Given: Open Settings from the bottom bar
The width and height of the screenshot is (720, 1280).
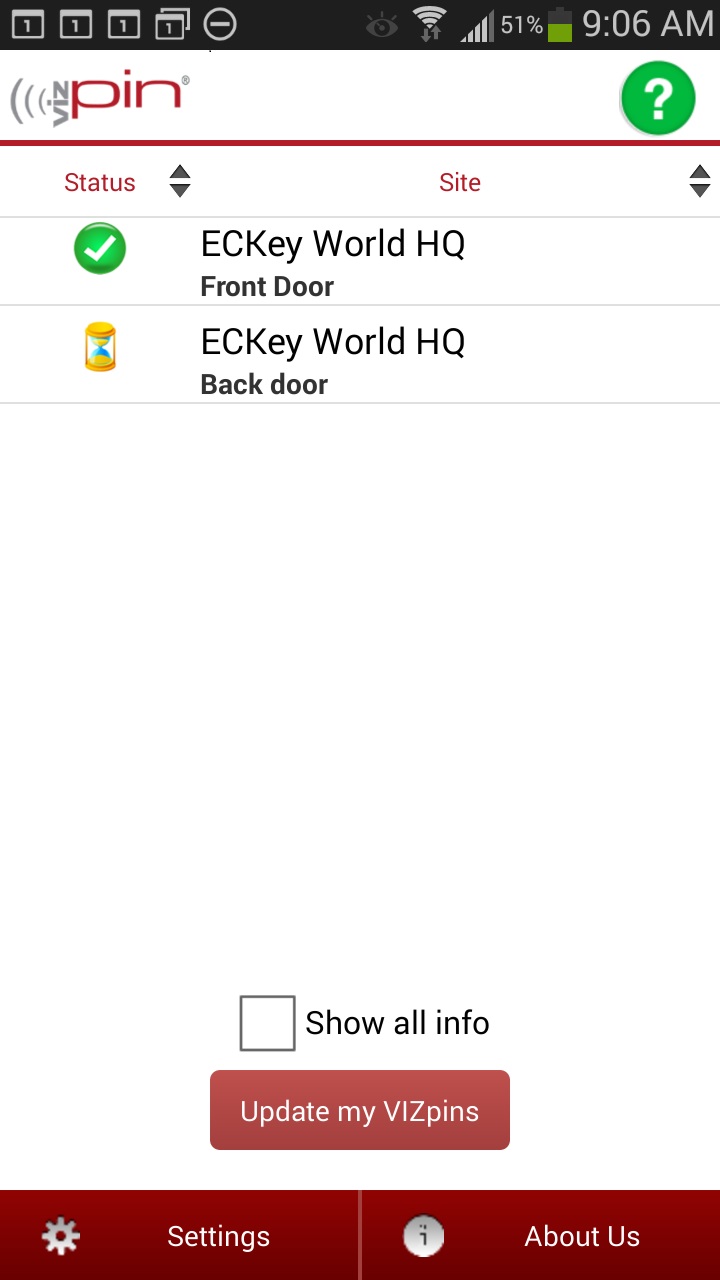Looking at the screenshot, I should click(x=180, y=1236).
